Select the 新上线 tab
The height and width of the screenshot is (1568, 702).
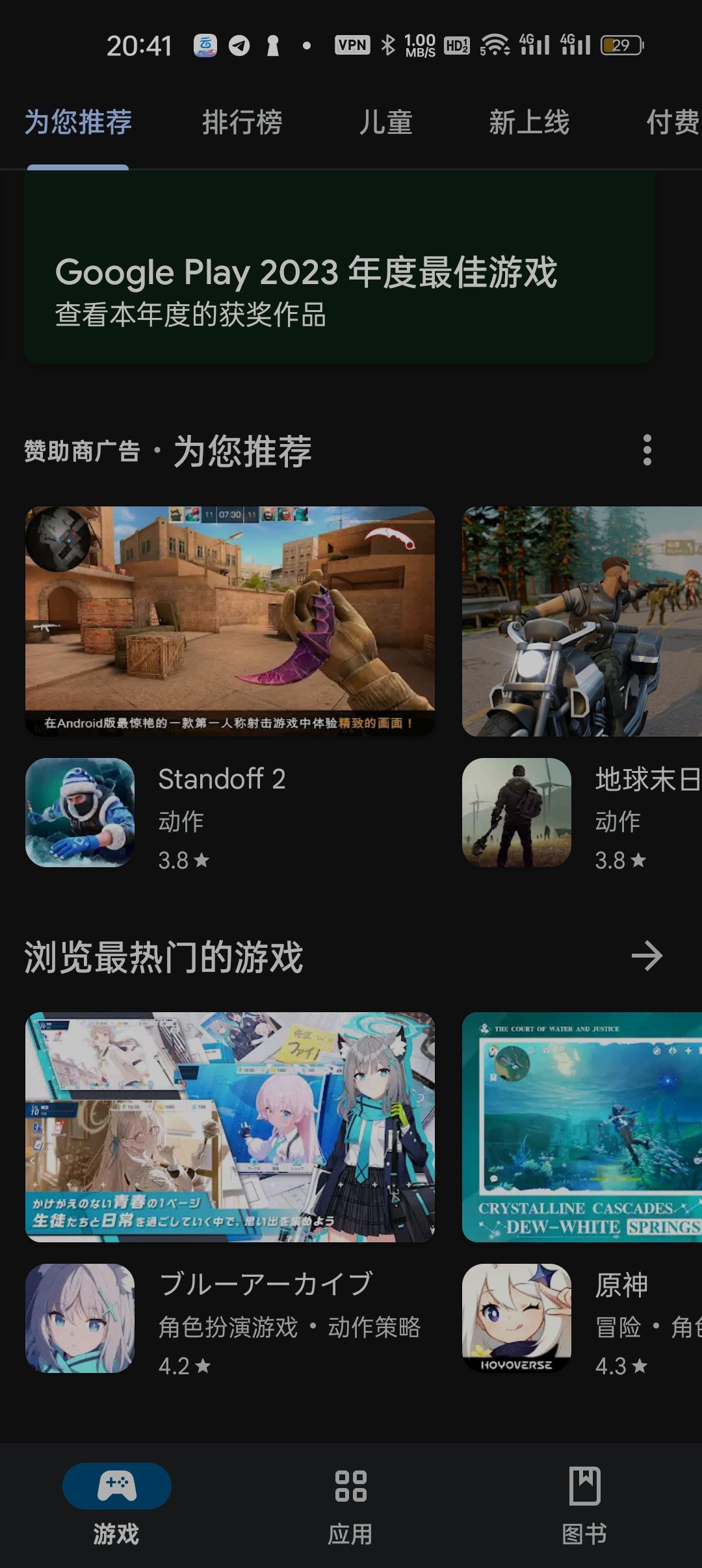tap(529, 122)
